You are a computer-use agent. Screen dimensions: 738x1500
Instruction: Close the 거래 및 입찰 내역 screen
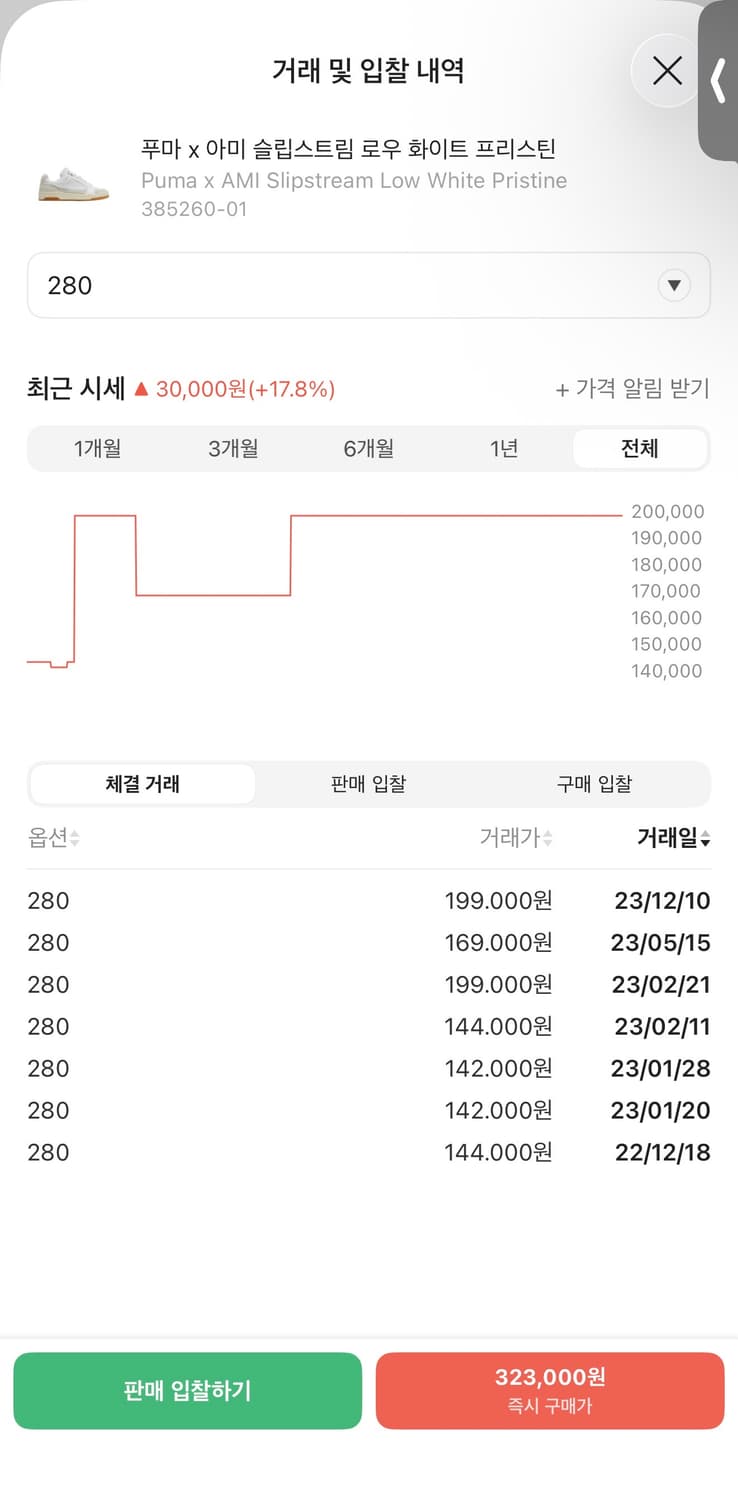pos(665,70)
